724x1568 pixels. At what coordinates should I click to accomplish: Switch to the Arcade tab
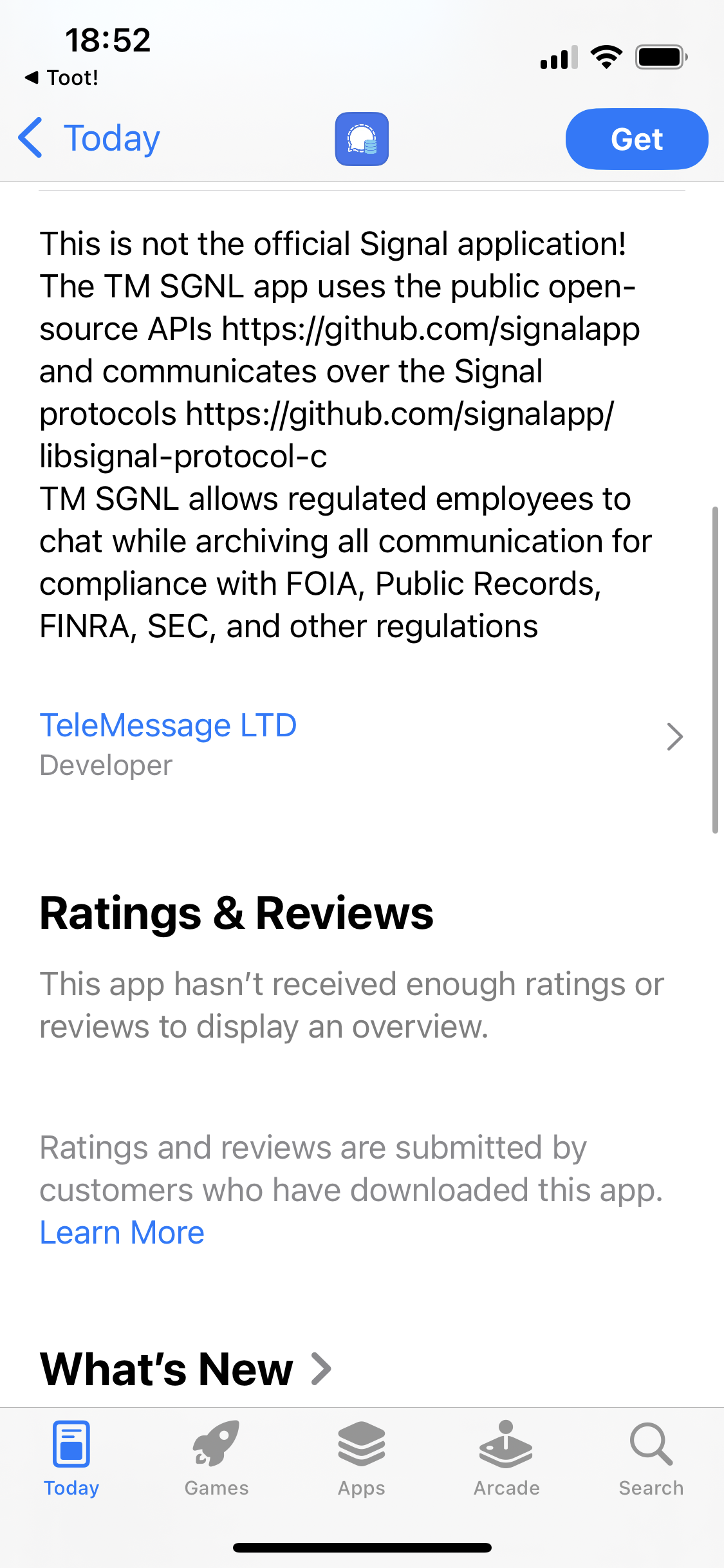point(506,1459)
